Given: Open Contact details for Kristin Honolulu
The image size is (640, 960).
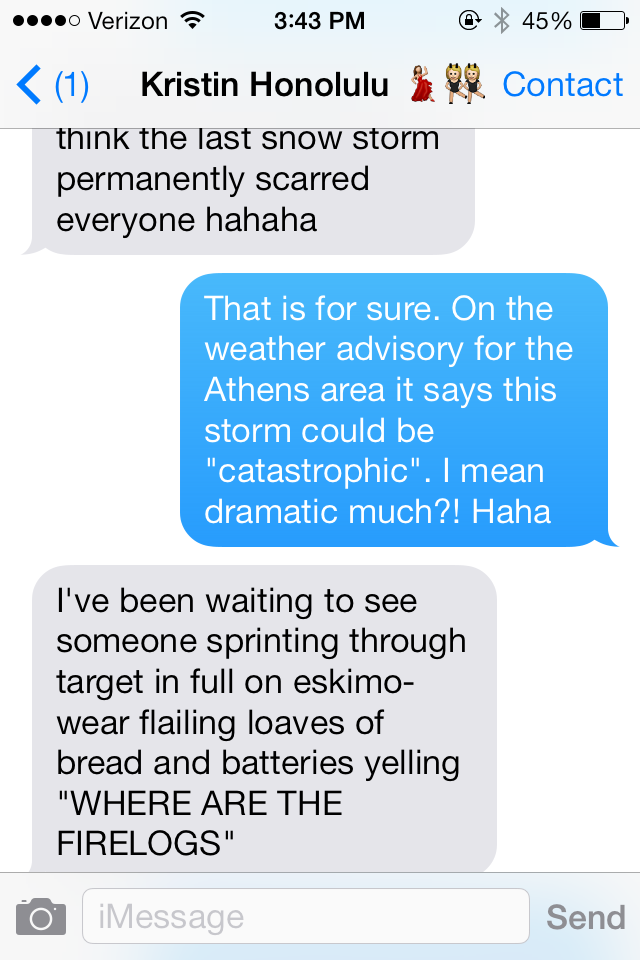Looking at the screenshot, I should click(x=562, y=85).
